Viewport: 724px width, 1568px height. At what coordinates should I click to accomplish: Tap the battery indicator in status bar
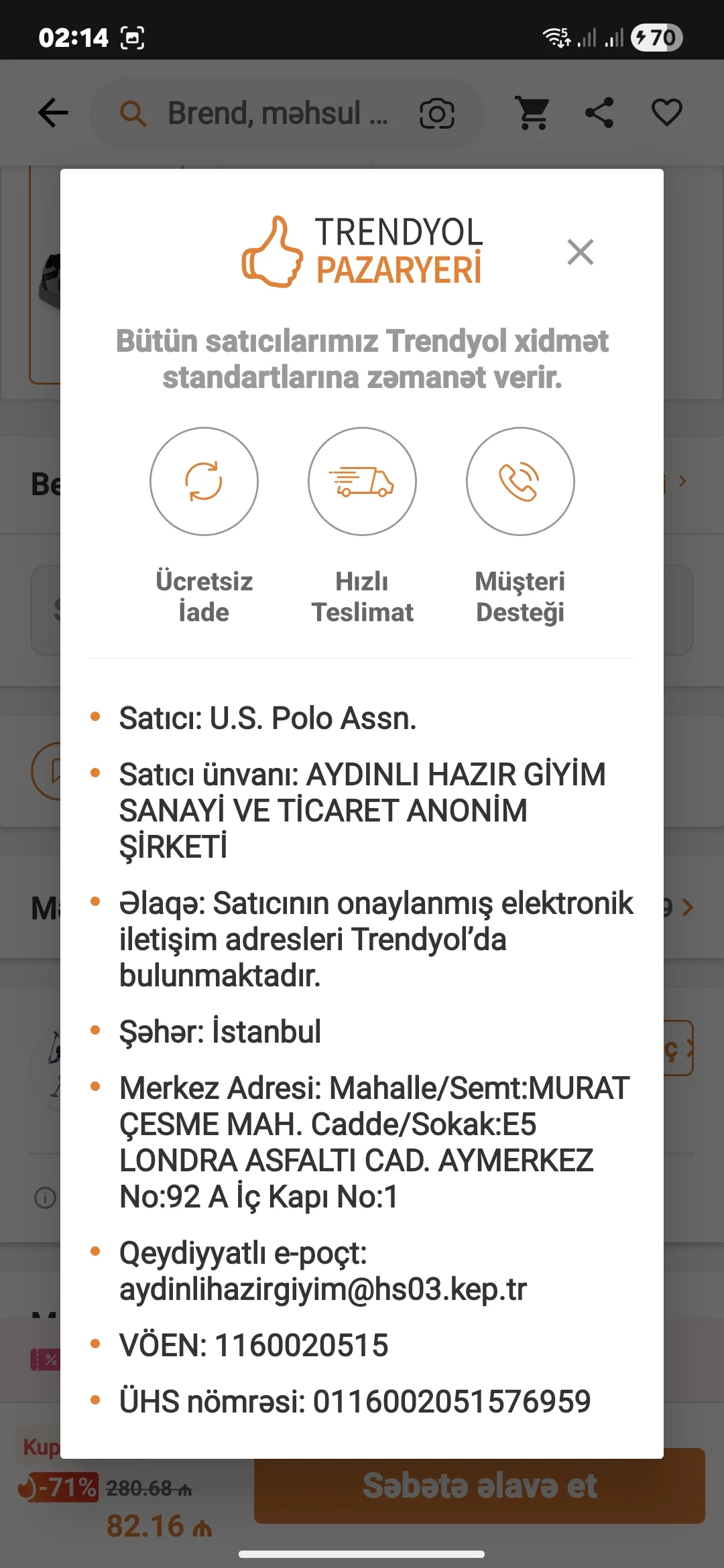click(x=655, y=38)
